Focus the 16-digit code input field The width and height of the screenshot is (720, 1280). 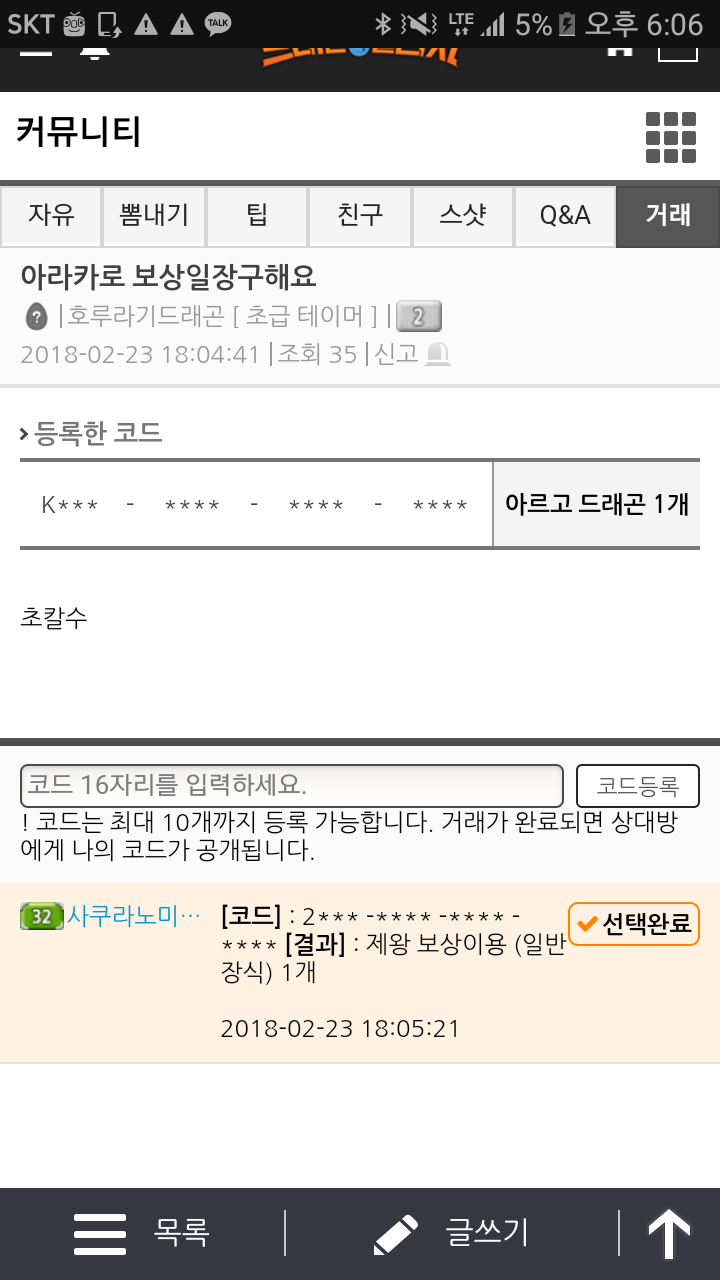[292, 786]
